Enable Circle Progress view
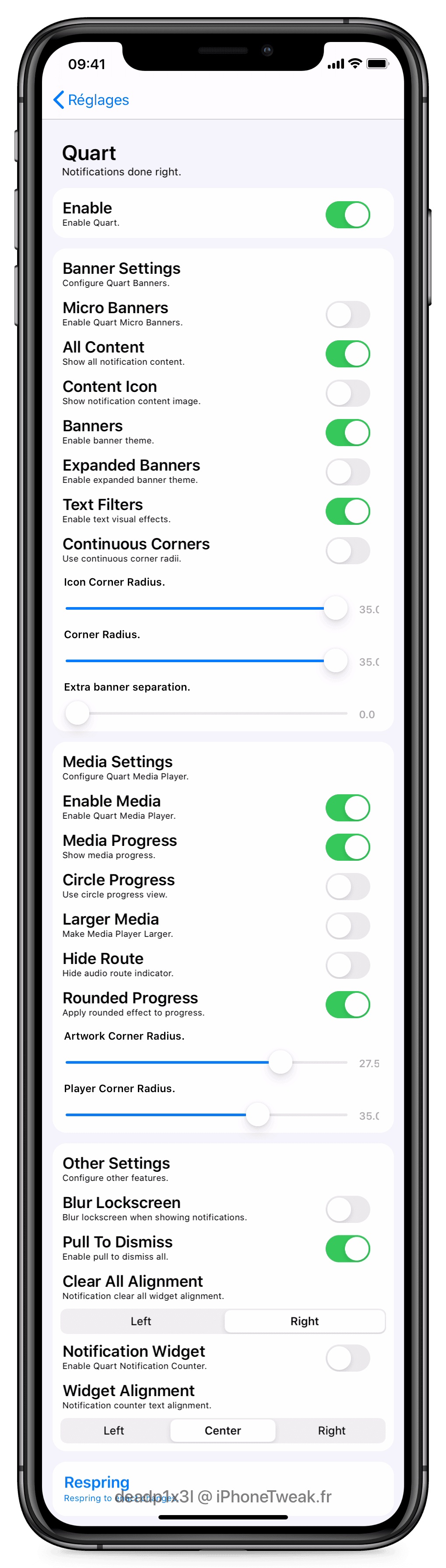 tap(347, 887)
